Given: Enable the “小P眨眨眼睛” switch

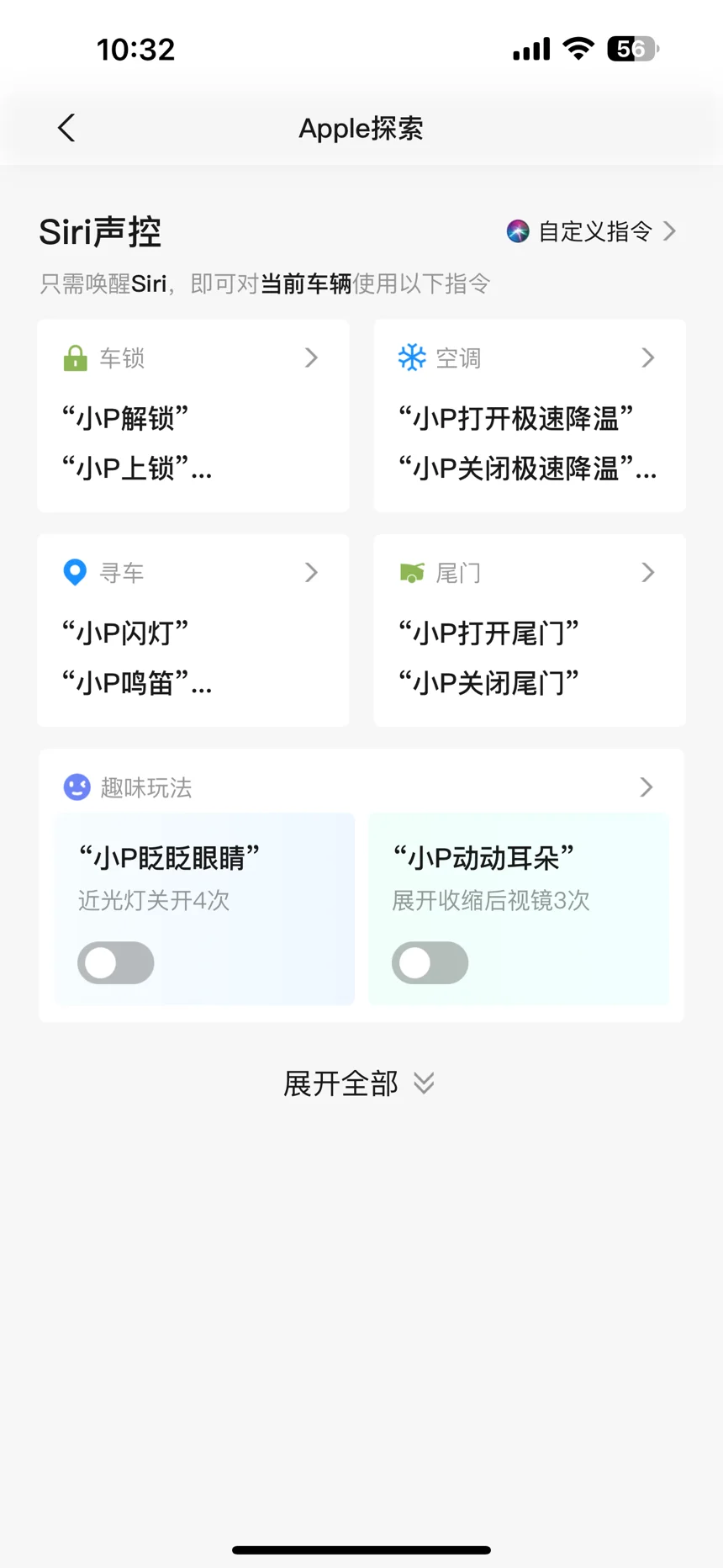Looking at the screenshot, I should pyautogui.click(x=116, y=963).
